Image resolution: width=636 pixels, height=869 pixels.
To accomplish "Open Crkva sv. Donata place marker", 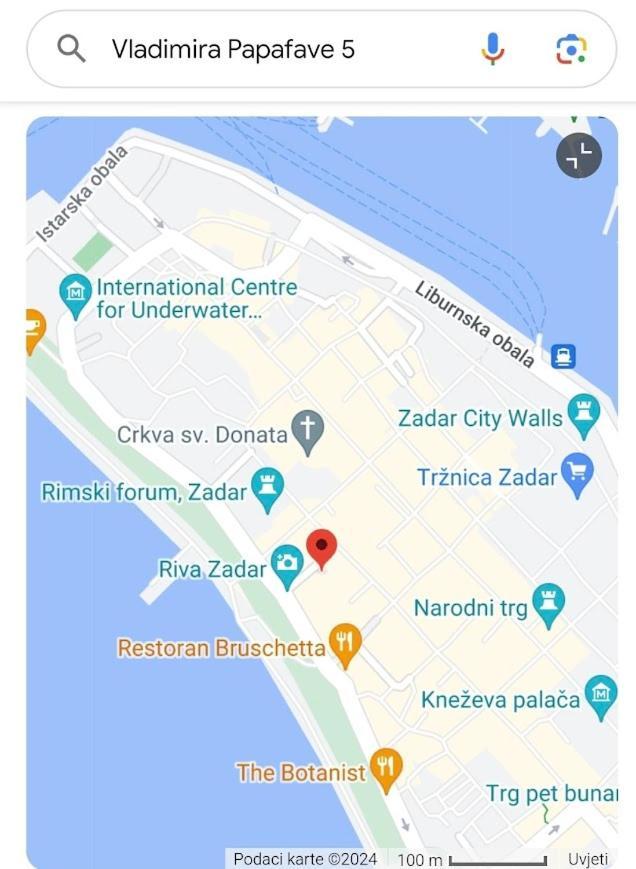I will (x=308, y=431).
